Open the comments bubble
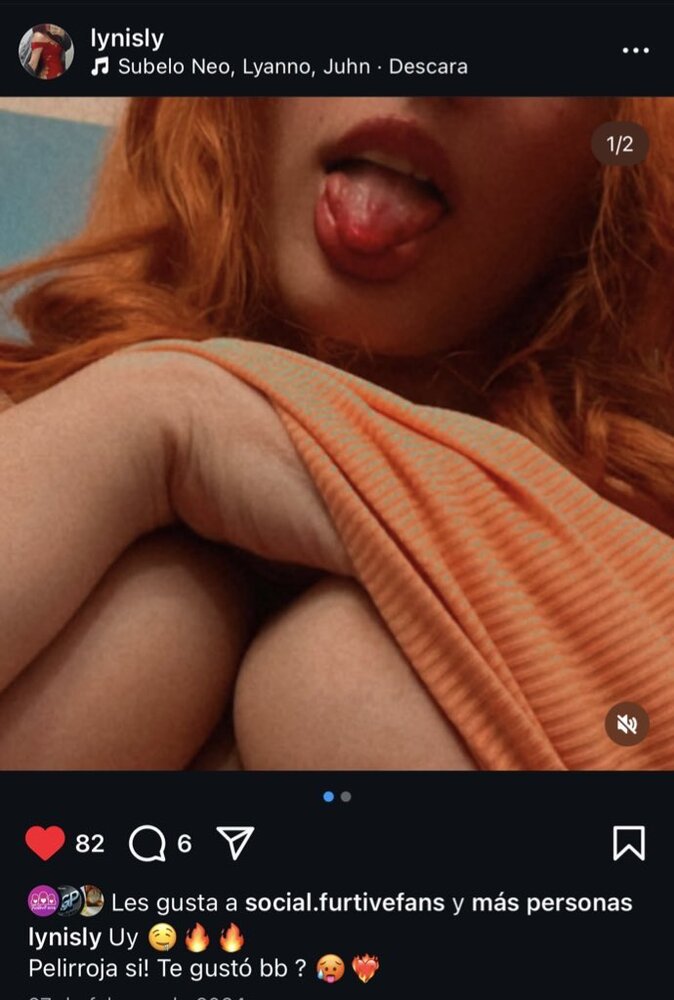Image resolution: width=674 pixels, height=1000 pixels. click(x=147, y=844)
